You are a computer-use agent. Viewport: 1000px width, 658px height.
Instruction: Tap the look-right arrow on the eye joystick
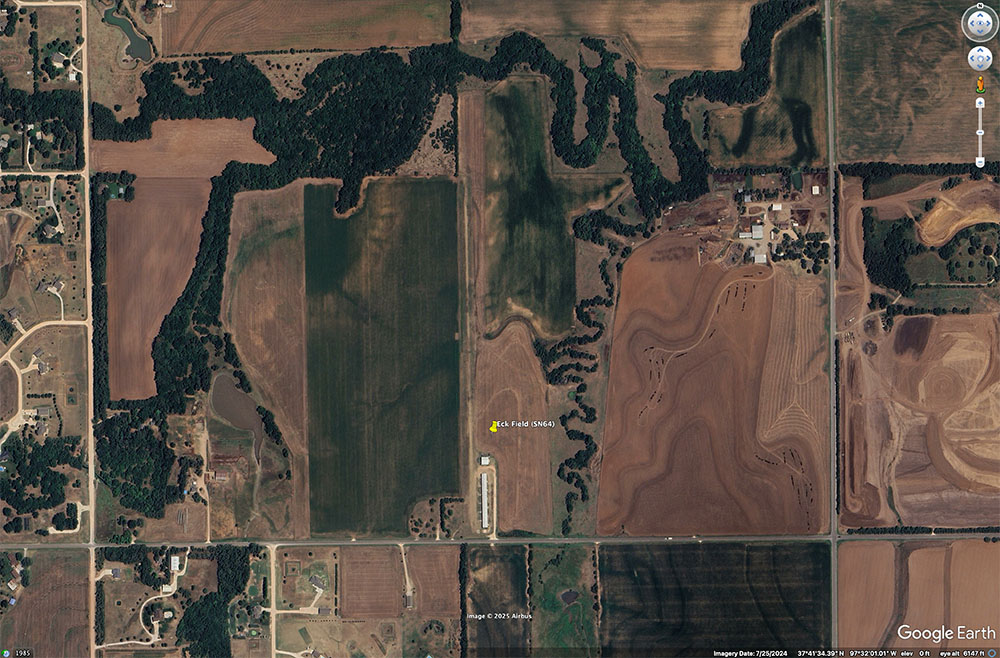[x=989, y=24]
